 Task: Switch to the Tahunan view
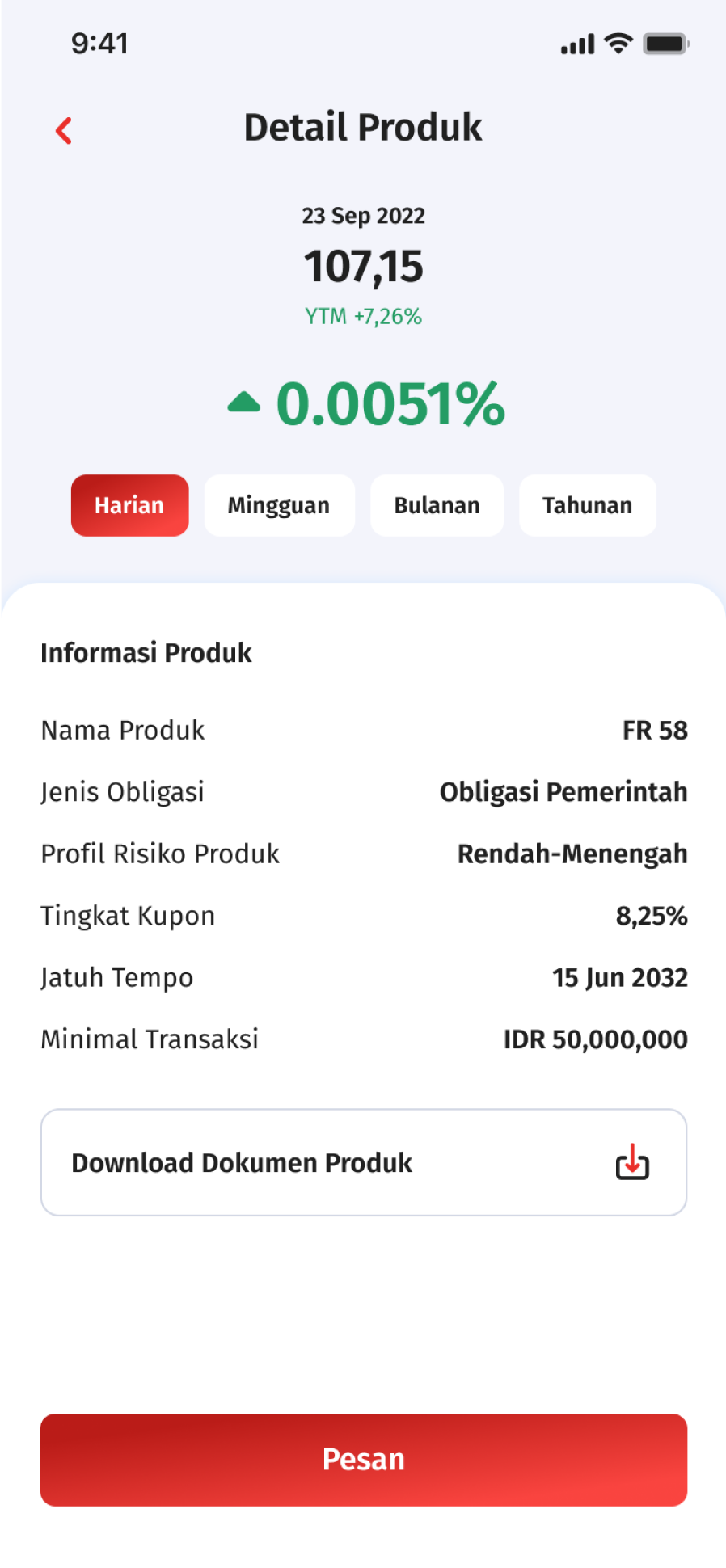pyautogui.click(x=587, y=505)
